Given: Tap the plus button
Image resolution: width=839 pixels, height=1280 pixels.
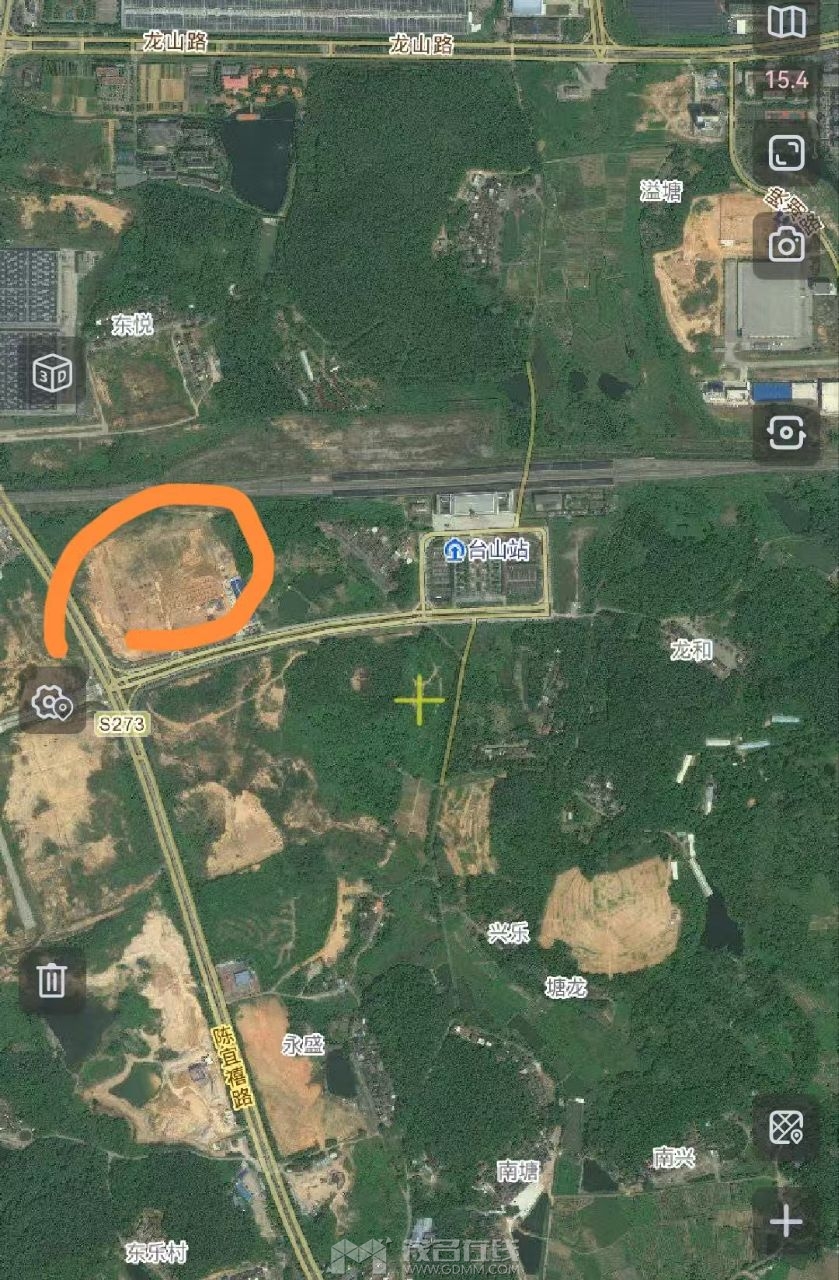Looking at the screenshot, I should [x=786, y=1221].
